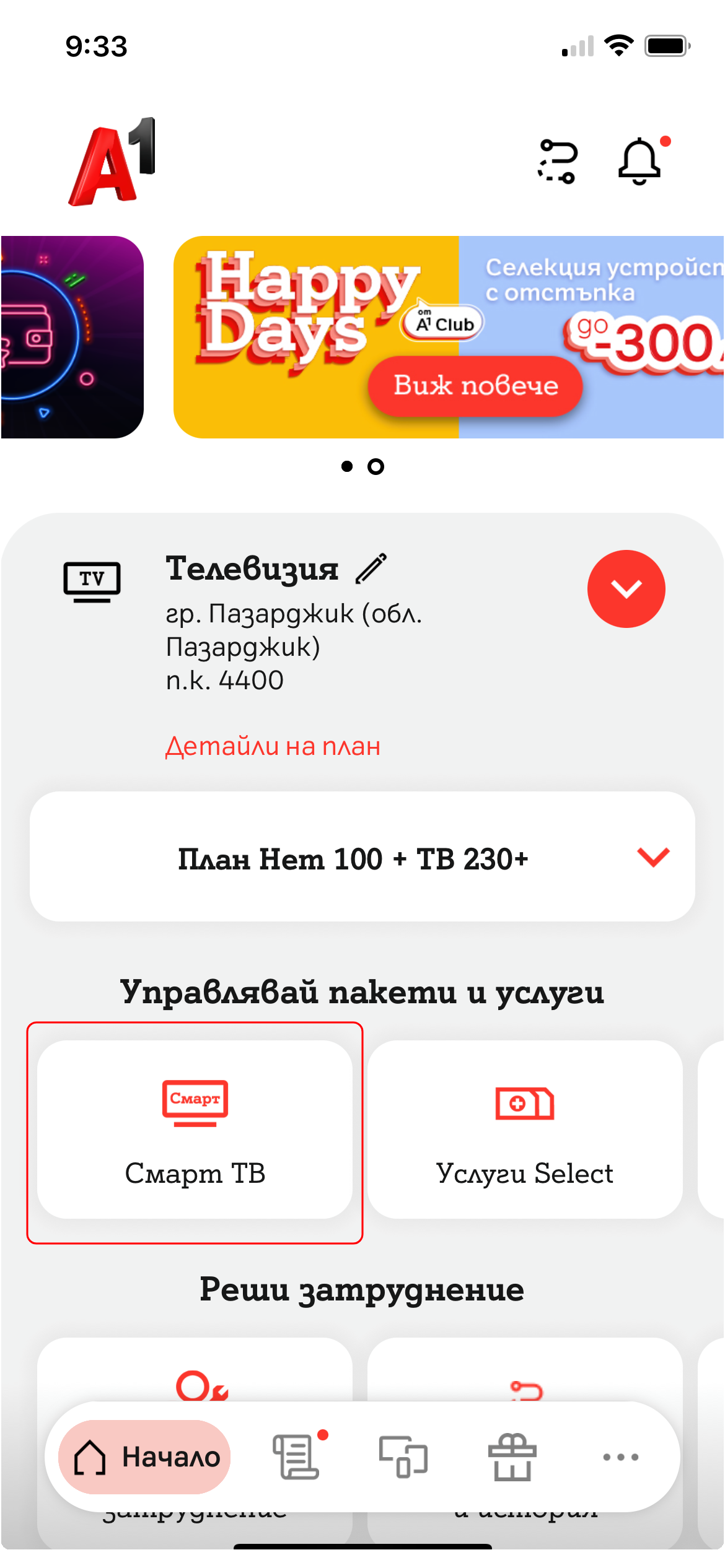Select the first carousel page dot

347,468
